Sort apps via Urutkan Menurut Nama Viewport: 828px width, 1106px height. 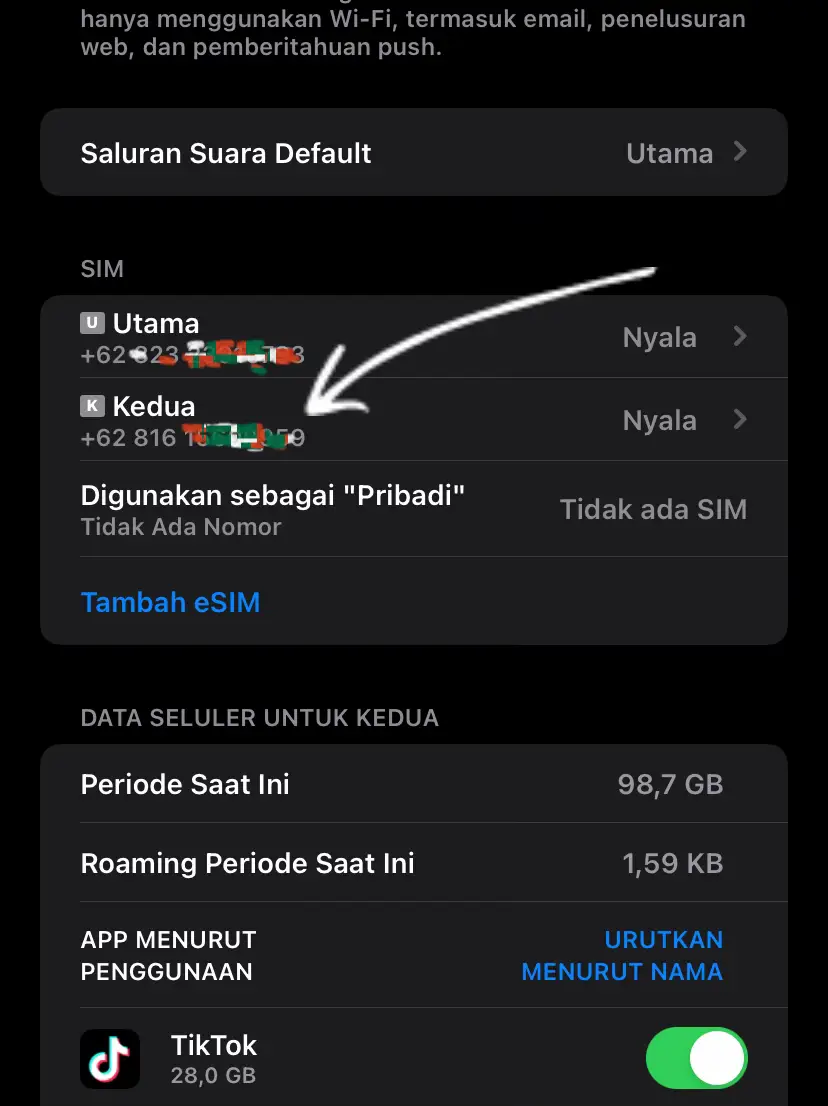click(x=622, y=956)
